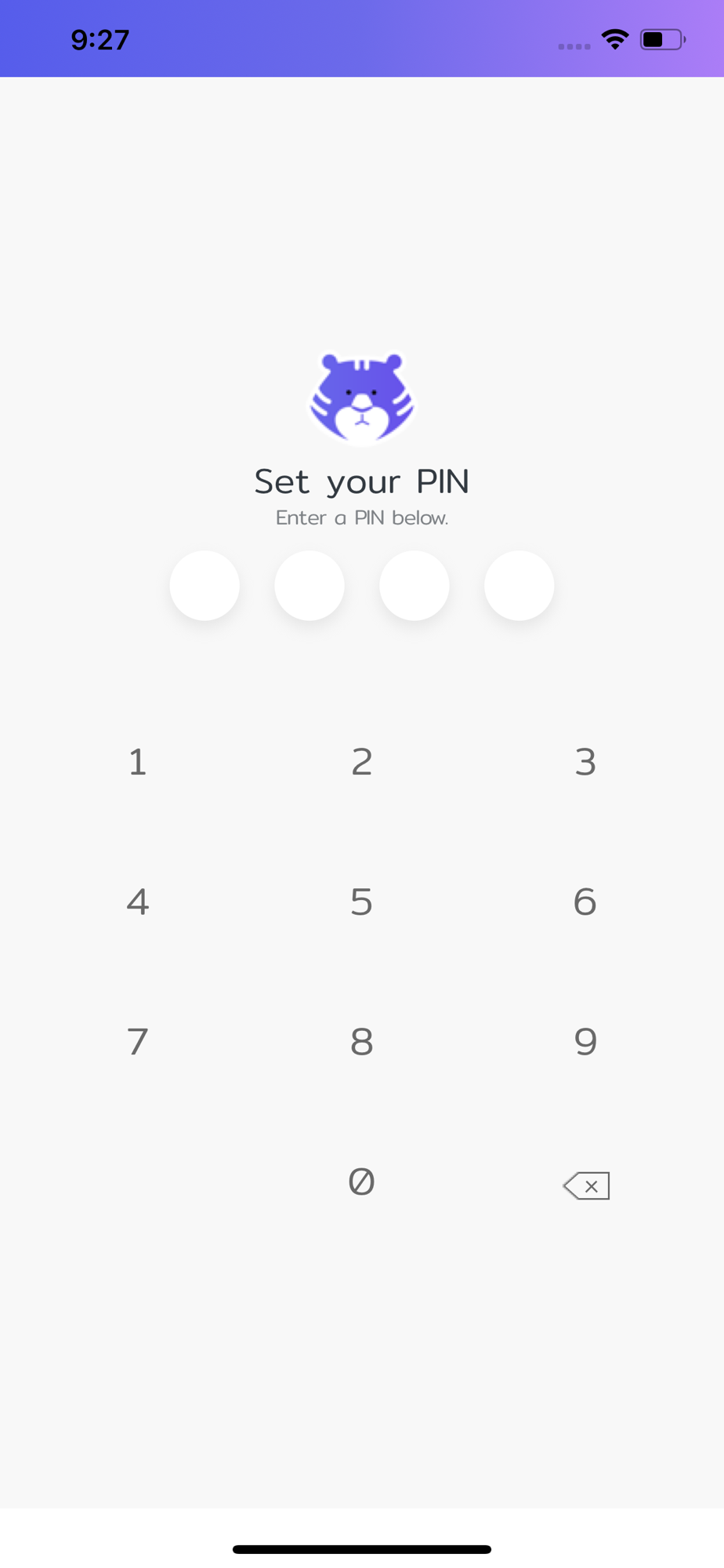Viewport: 724px width, 1568px height.
Task: Enter digit 1 on the PIN keypad
Action: (138, 762)
